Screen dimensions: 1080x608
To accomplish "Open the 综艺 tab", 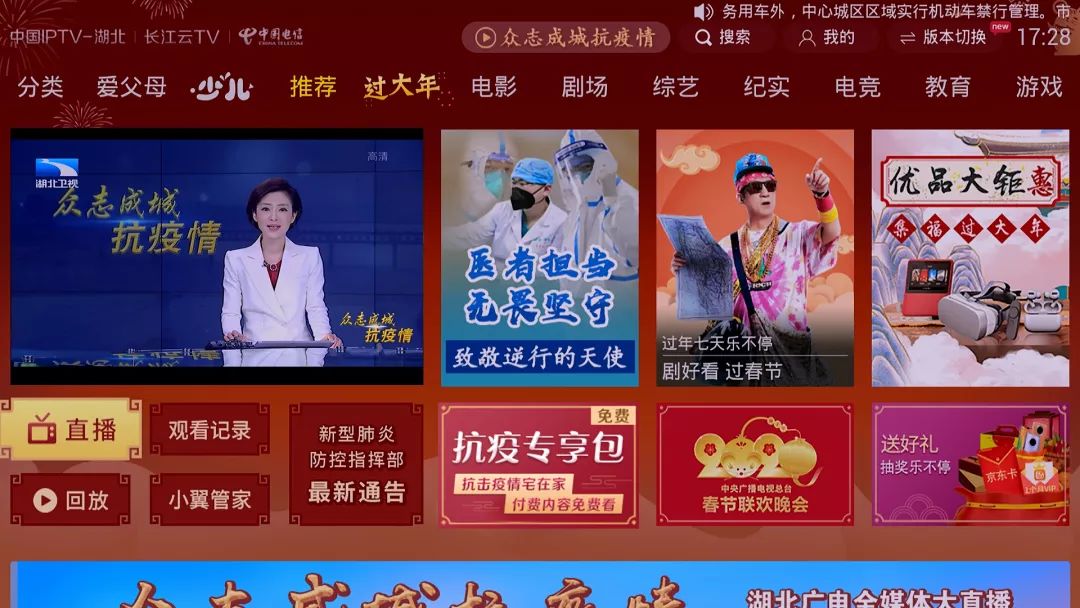I will [x=676, y=87].
